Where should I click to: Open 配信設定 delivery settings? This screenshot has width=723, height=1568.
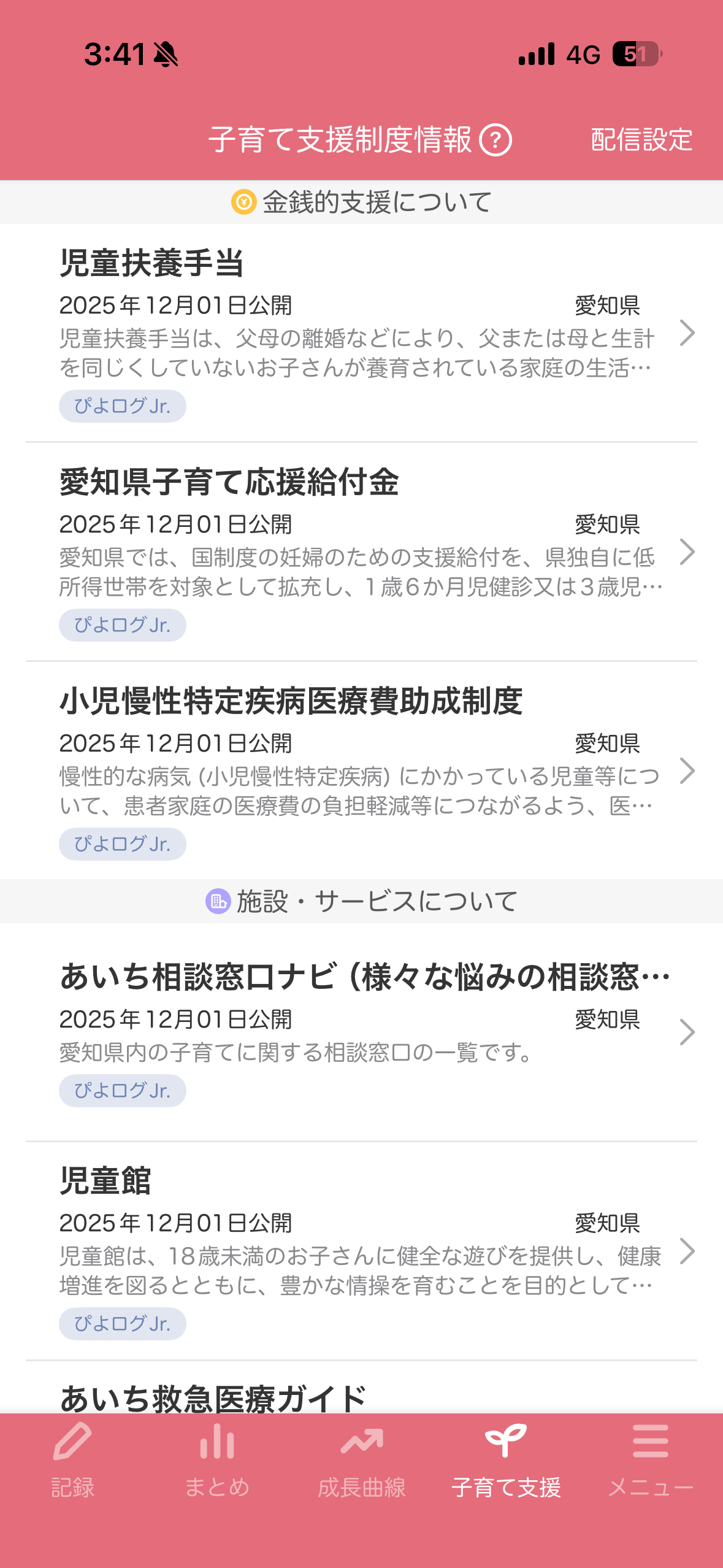(641, 140)
